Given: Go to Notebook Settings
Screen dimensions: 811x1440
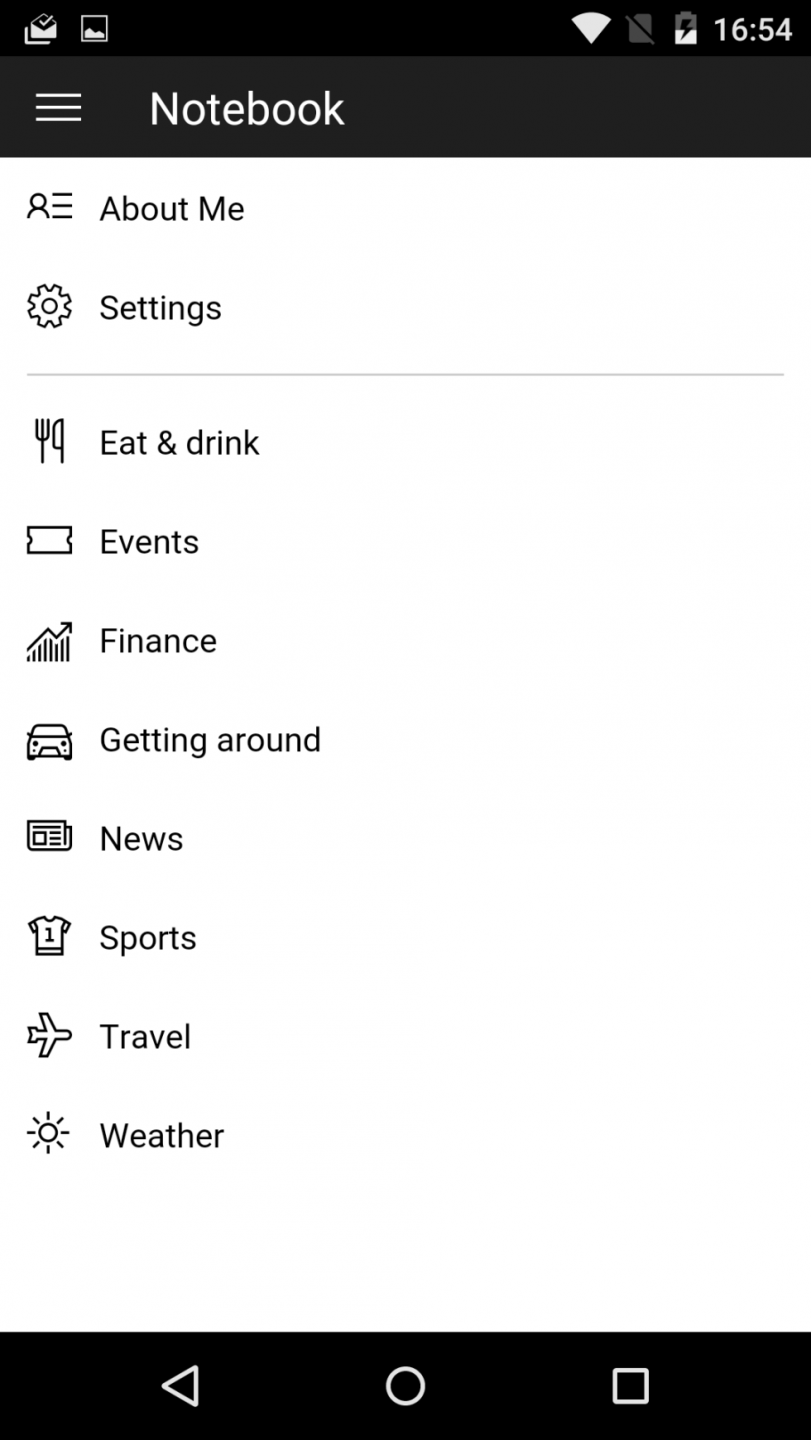Looking at the screenshot, I should coord(160,307).
